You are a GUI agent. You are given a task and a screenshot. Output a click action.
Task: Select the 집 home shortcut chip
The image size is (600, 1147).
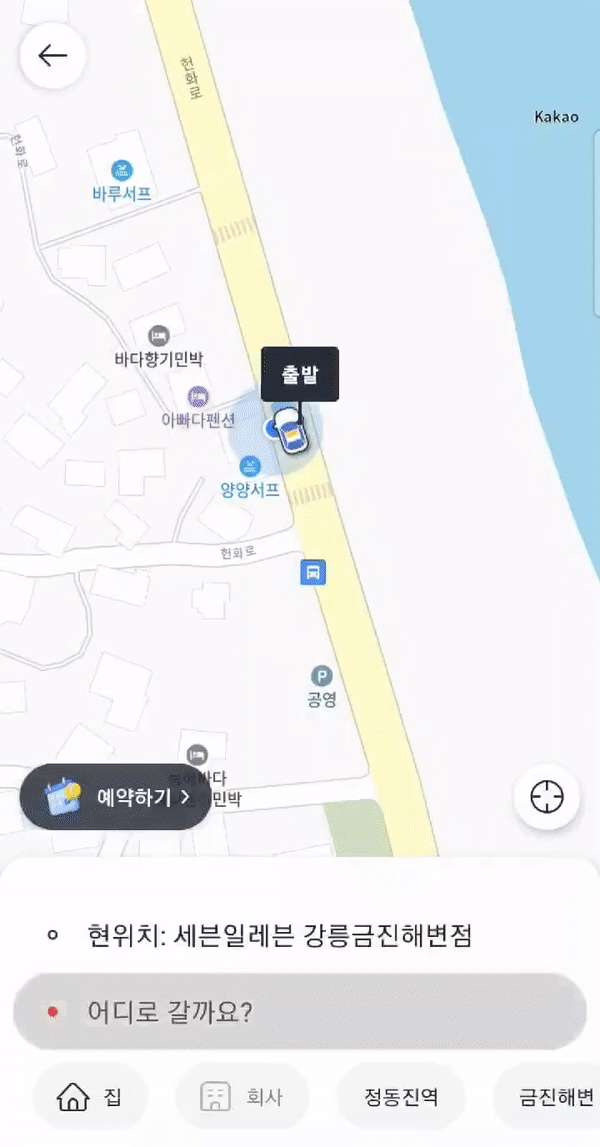point(91,1097)
